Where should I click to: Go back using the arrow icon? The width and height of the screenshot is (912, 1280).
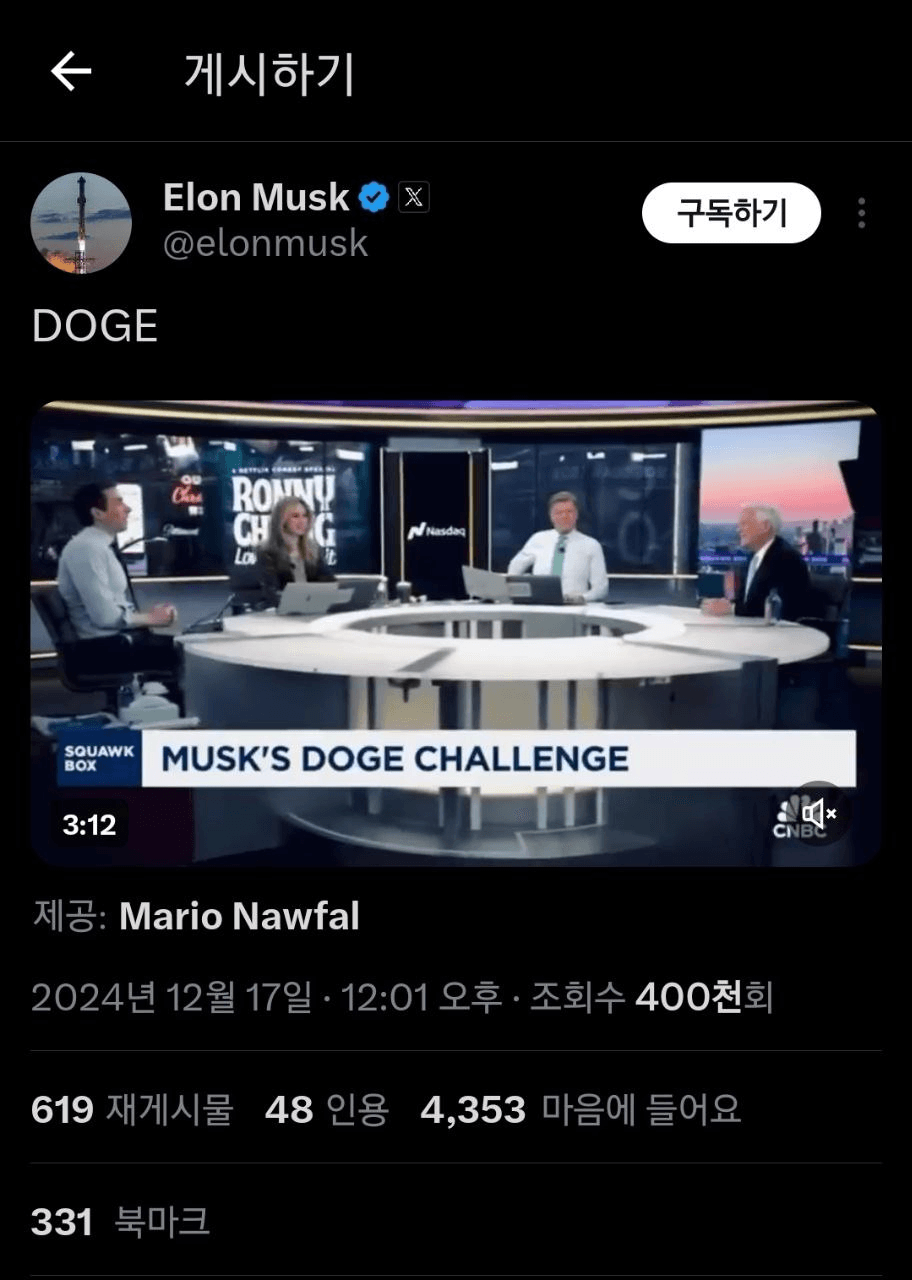(71, 72)
